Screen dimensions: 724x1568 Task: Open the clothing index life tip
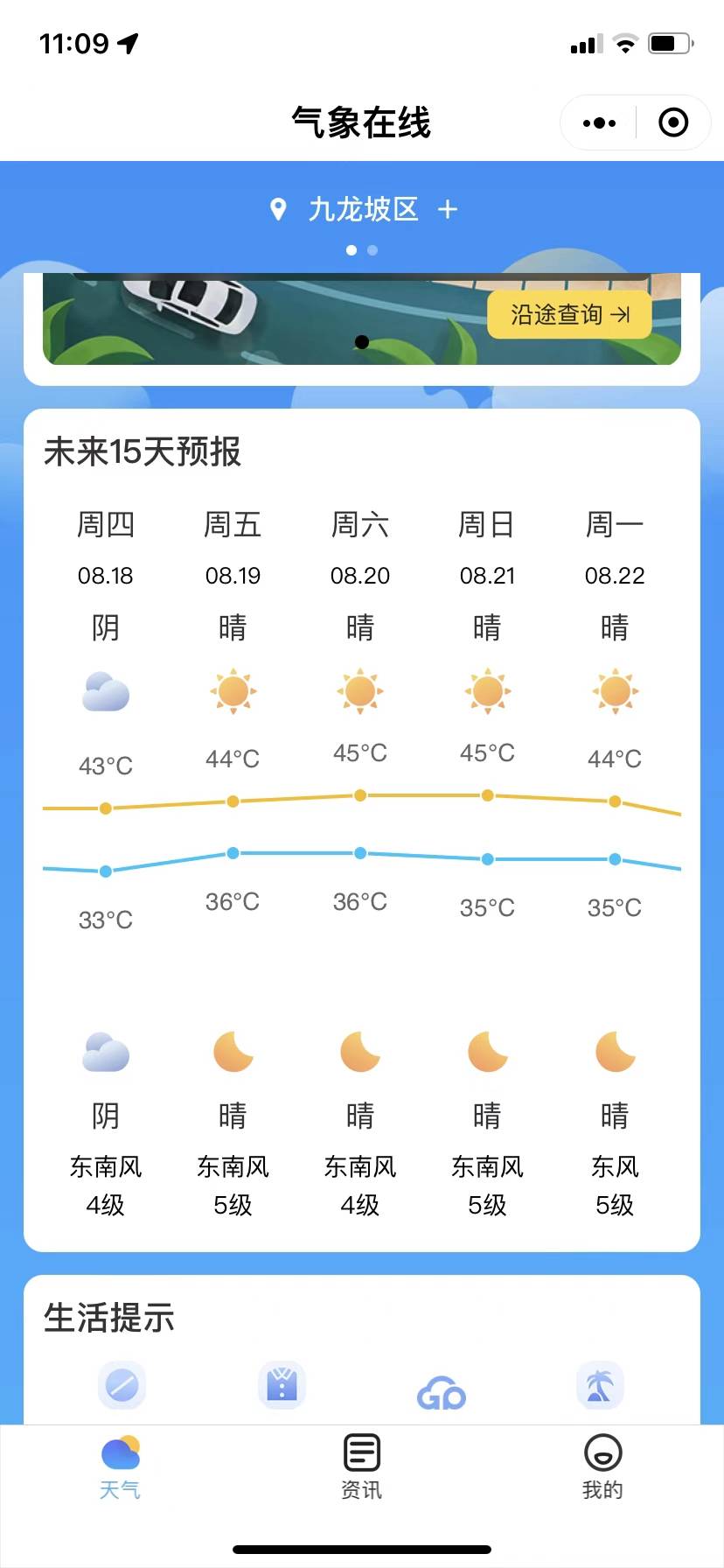click(281, 1387)
